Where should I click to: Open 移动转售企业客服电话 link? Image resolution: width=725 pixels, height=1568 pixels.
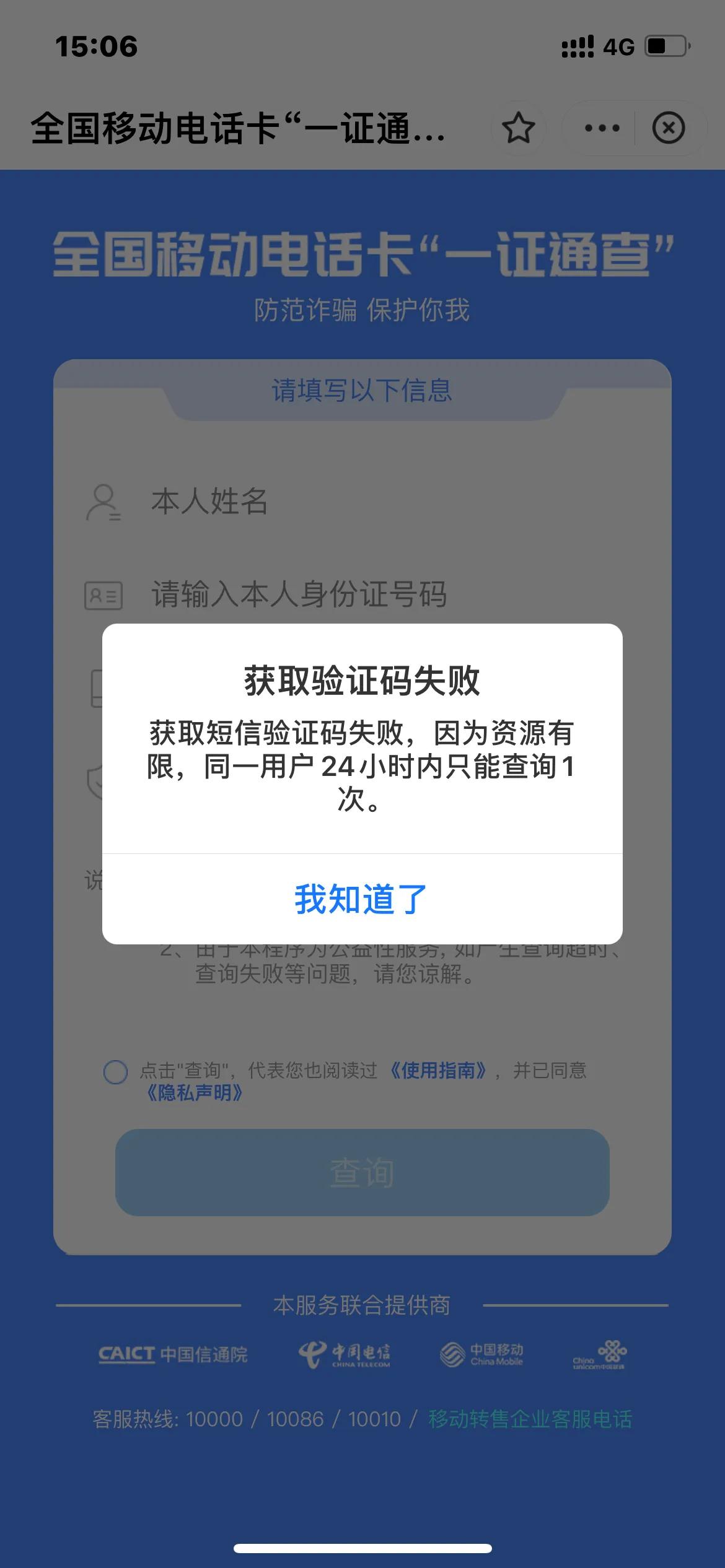[x=530, y=1419]
